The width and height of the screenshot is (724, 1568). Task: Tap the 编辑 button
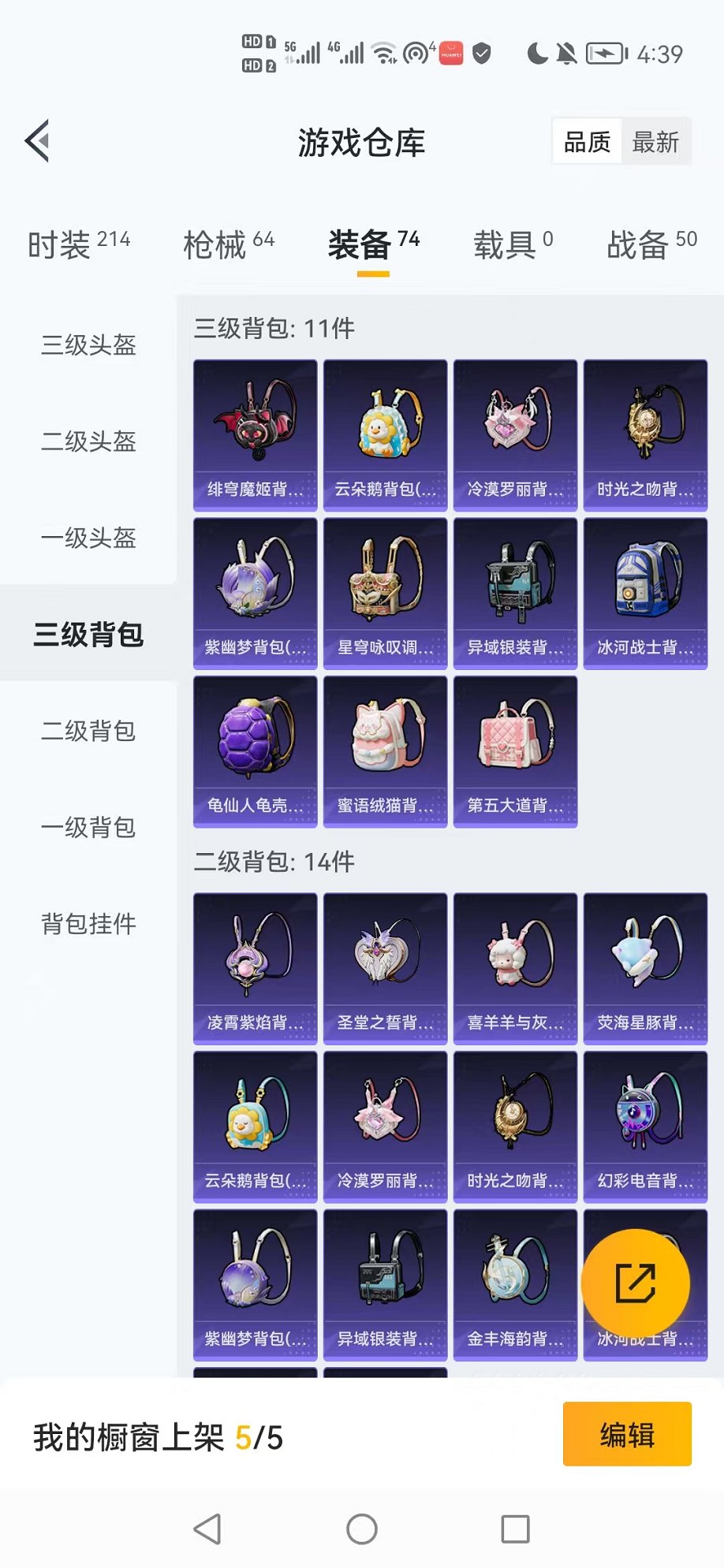coord(627,1434)
